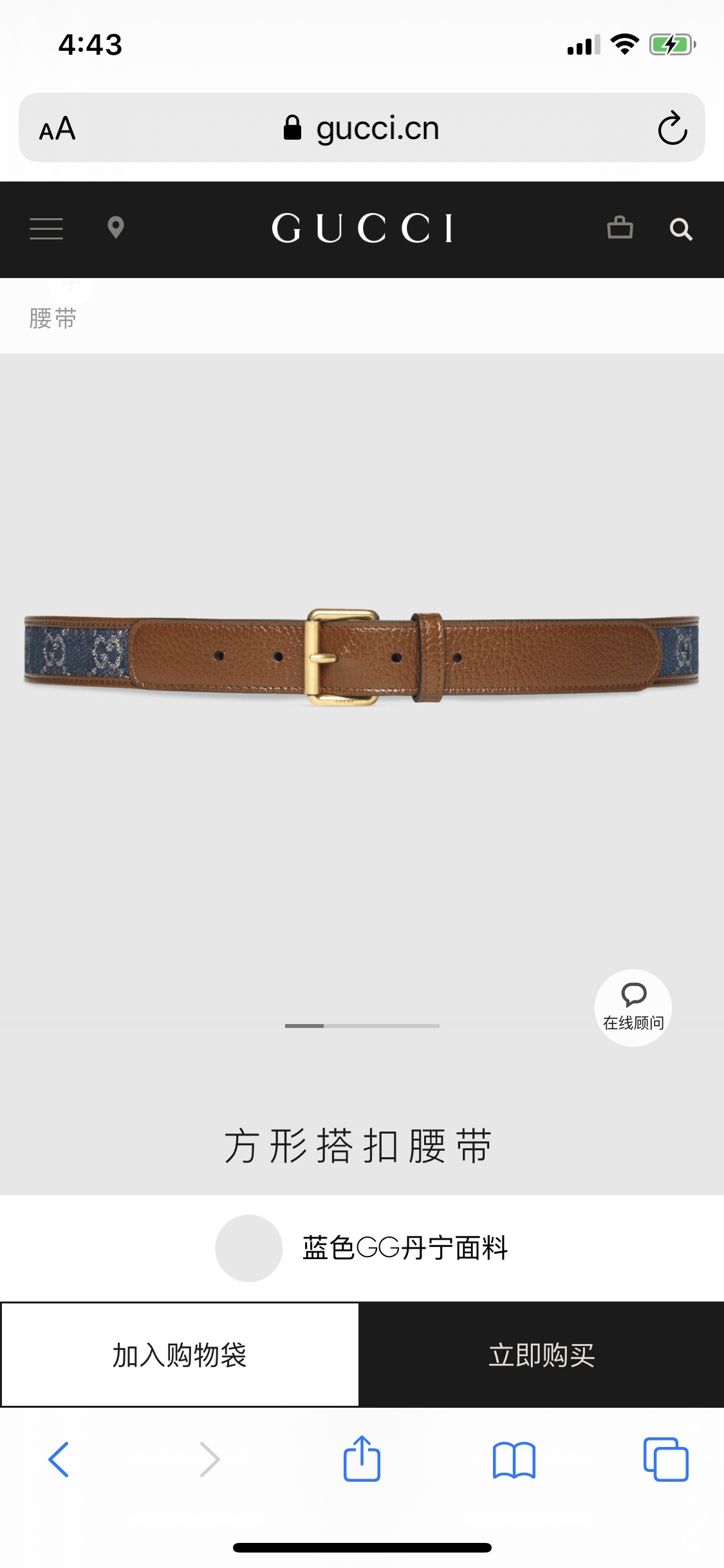The image size is (724, 1568).
Task: Open the AA reader options
Action: coord(57,129)
